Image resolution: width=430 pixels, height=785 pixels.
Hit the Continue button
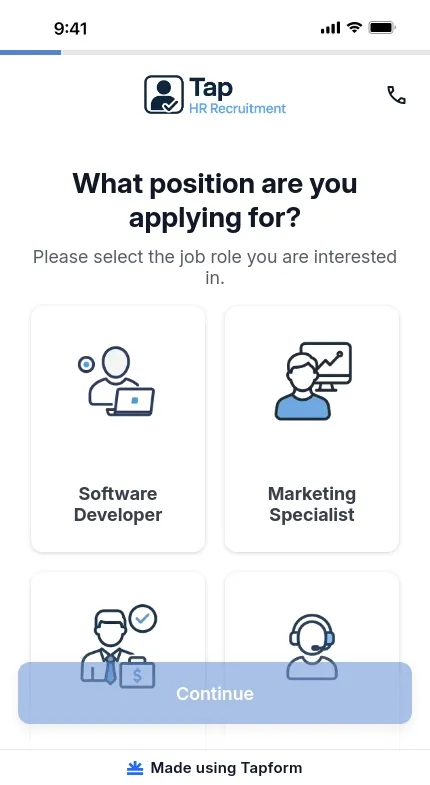215,693
